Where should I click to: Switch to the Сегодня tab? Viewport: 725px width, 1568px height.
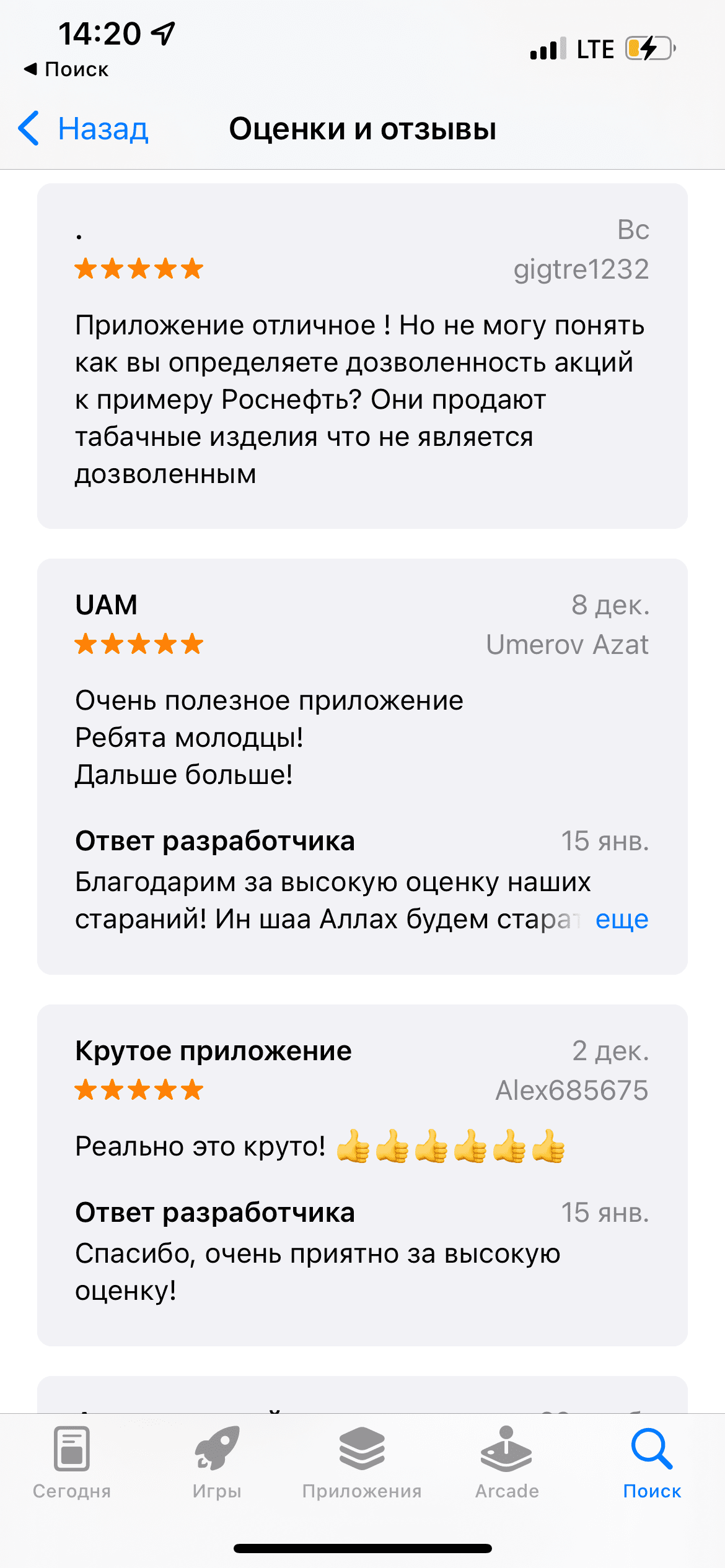[x=72, y=1463]
